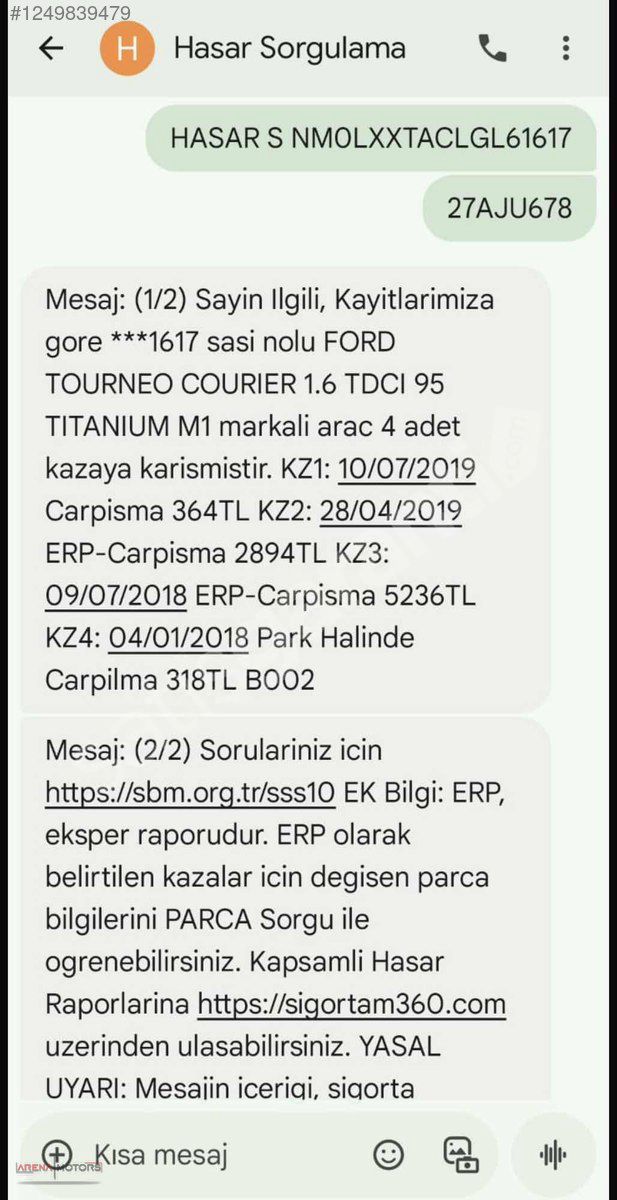Open the emoji picker
Viewport: 617px width, 1200px height.
pos(389,1155)
